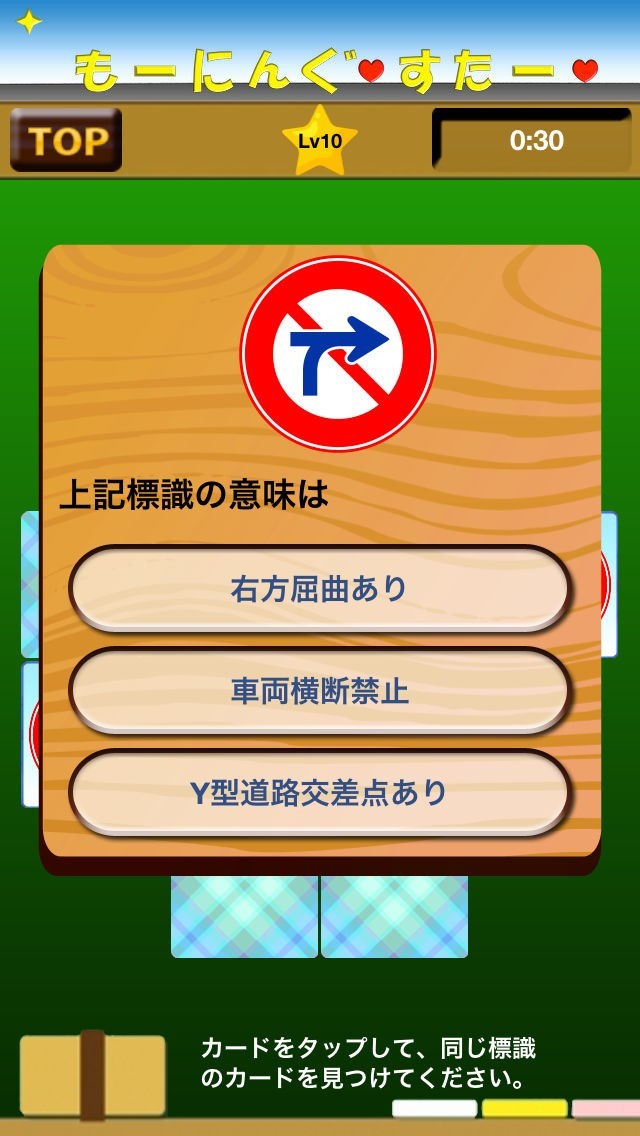Image resolution: width=640 pixels, height=1136 pixels.
Task: Return to the TOP menu
Action: click(x=66, y=141)
